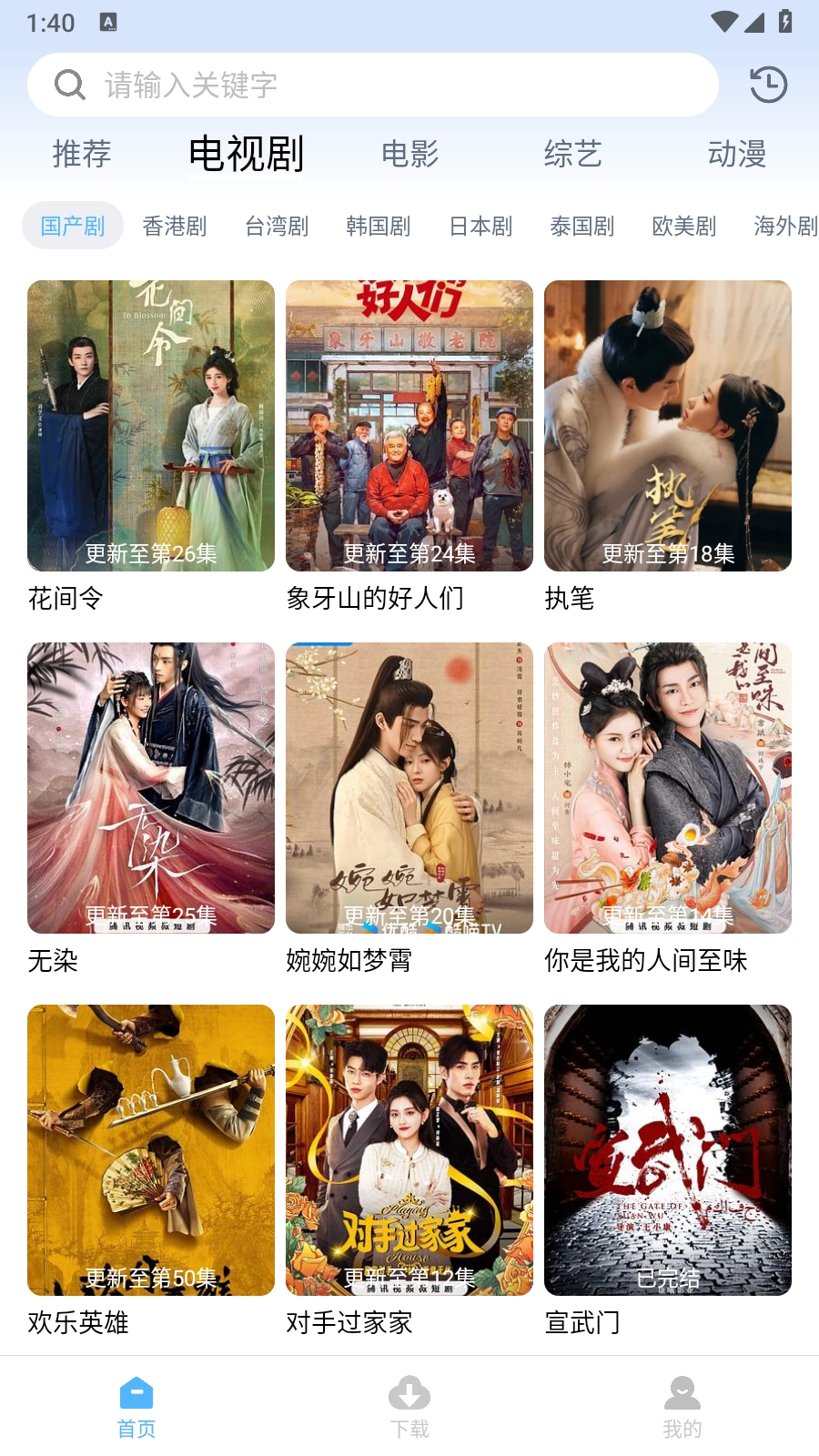This screenshot has height=1456, width=819.
Task: Open viewing history via clock icon
Action: click(x=767, y=84)
